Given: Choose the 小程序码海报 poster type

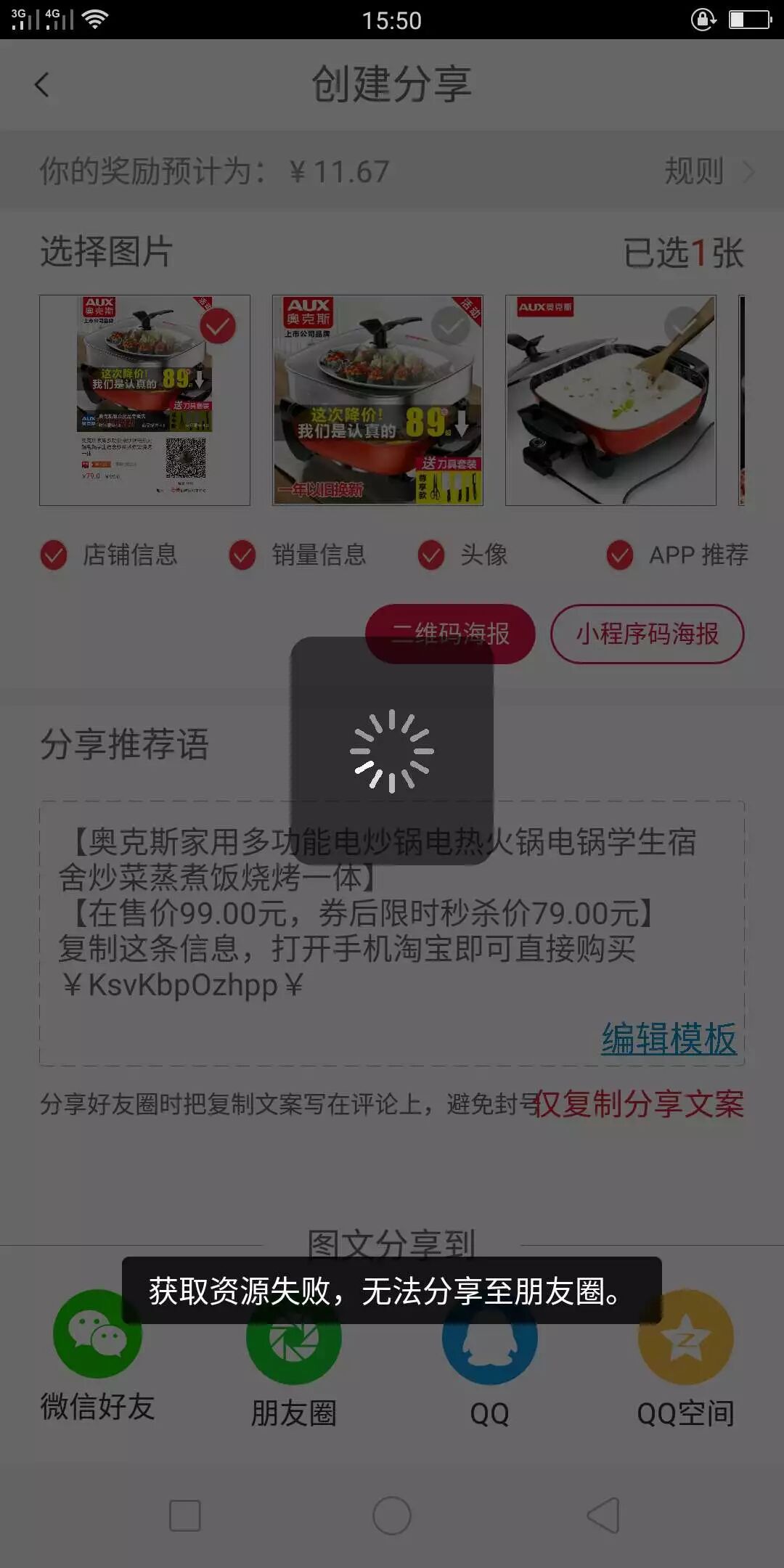Looking at the screenshot, I should (648, 634).
